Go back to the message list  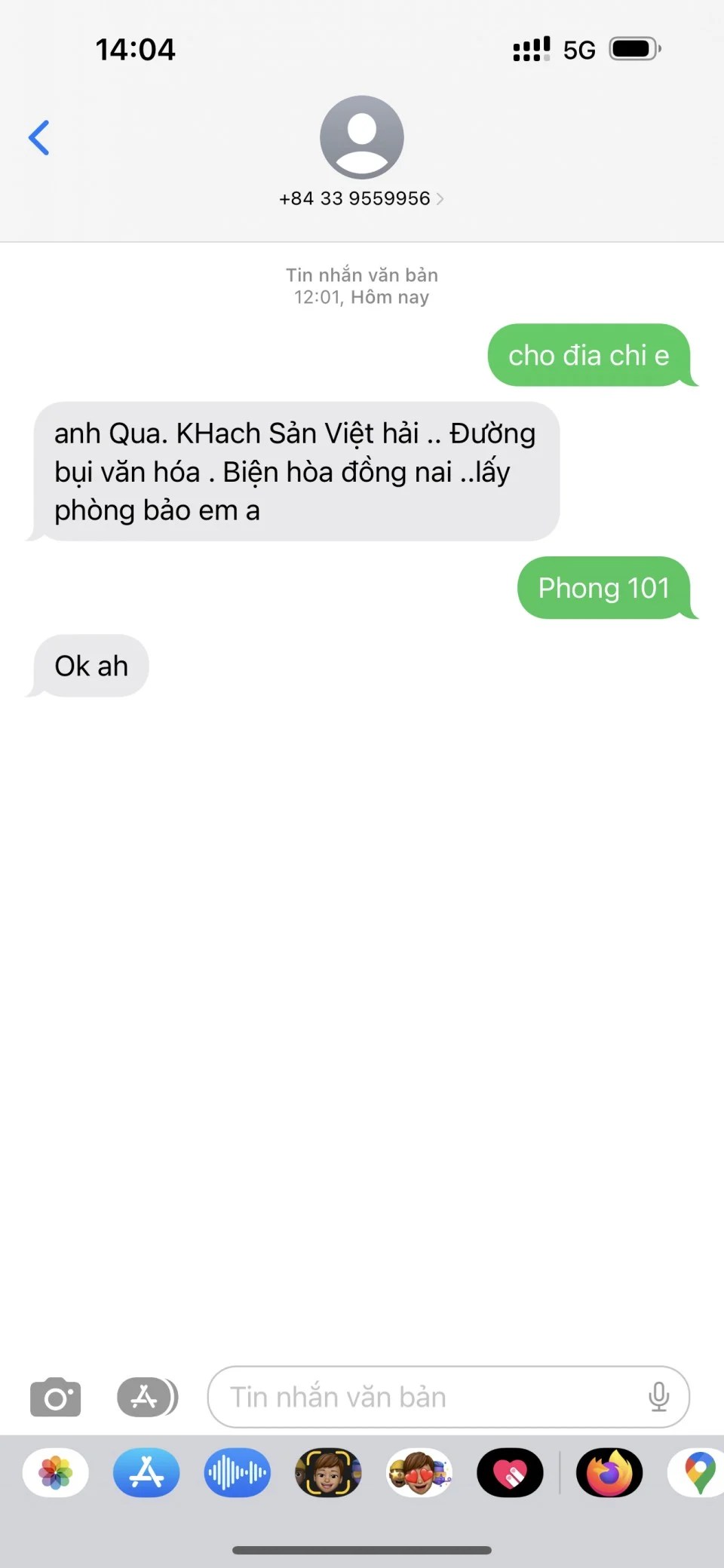pyautogui.click(x=39, y=138)
